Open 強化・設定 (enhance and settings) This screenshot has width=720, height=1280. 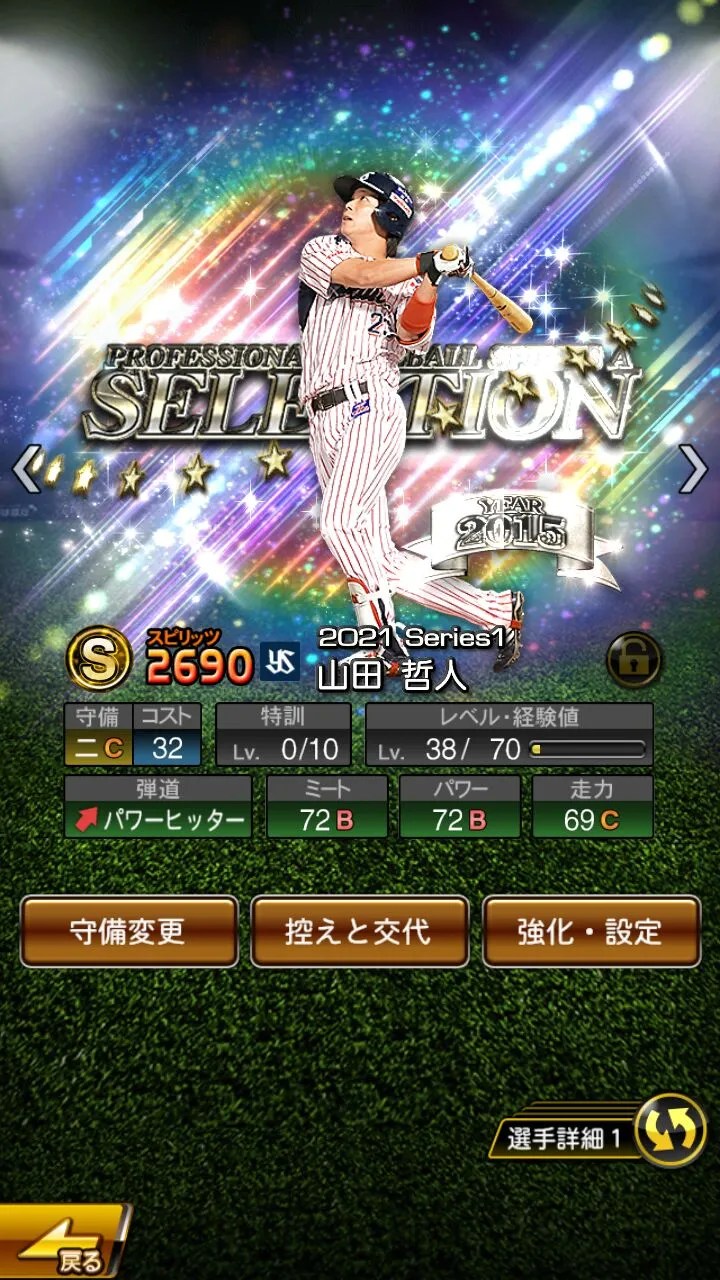(x=591, y=931)
